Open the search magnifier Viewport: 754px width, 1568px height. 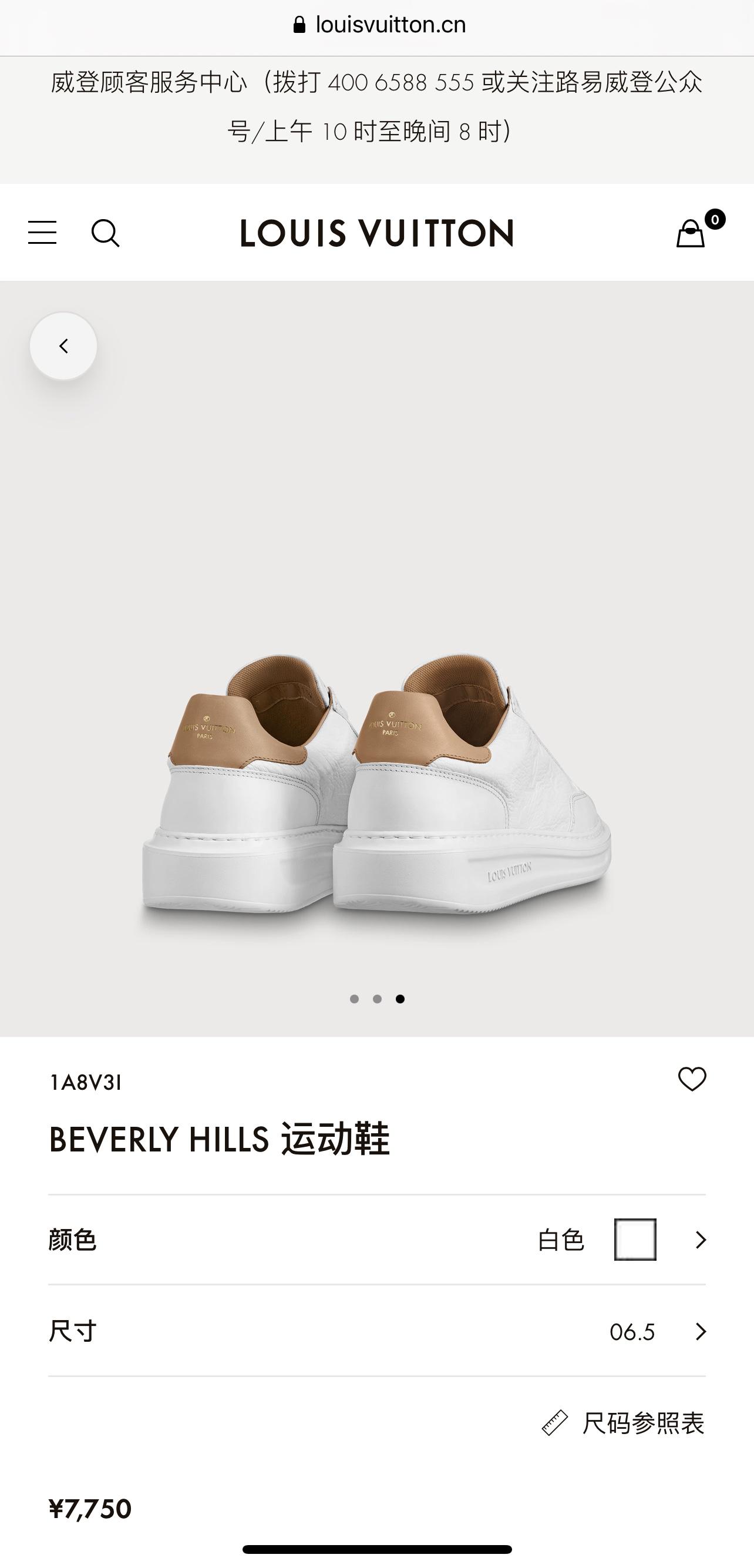point(105,233)
